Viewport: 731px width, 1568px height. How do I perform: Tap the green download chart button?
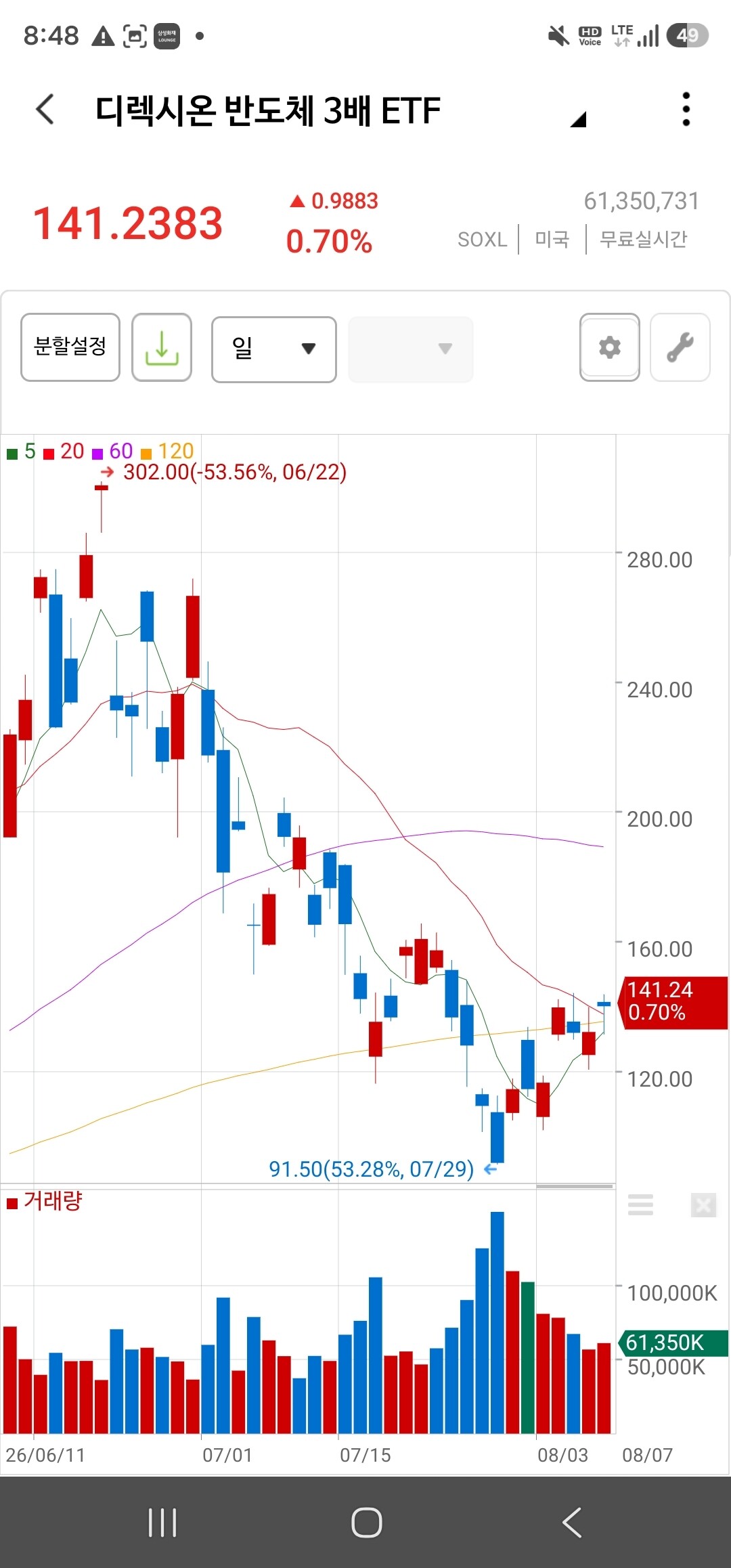pos(162,347)
